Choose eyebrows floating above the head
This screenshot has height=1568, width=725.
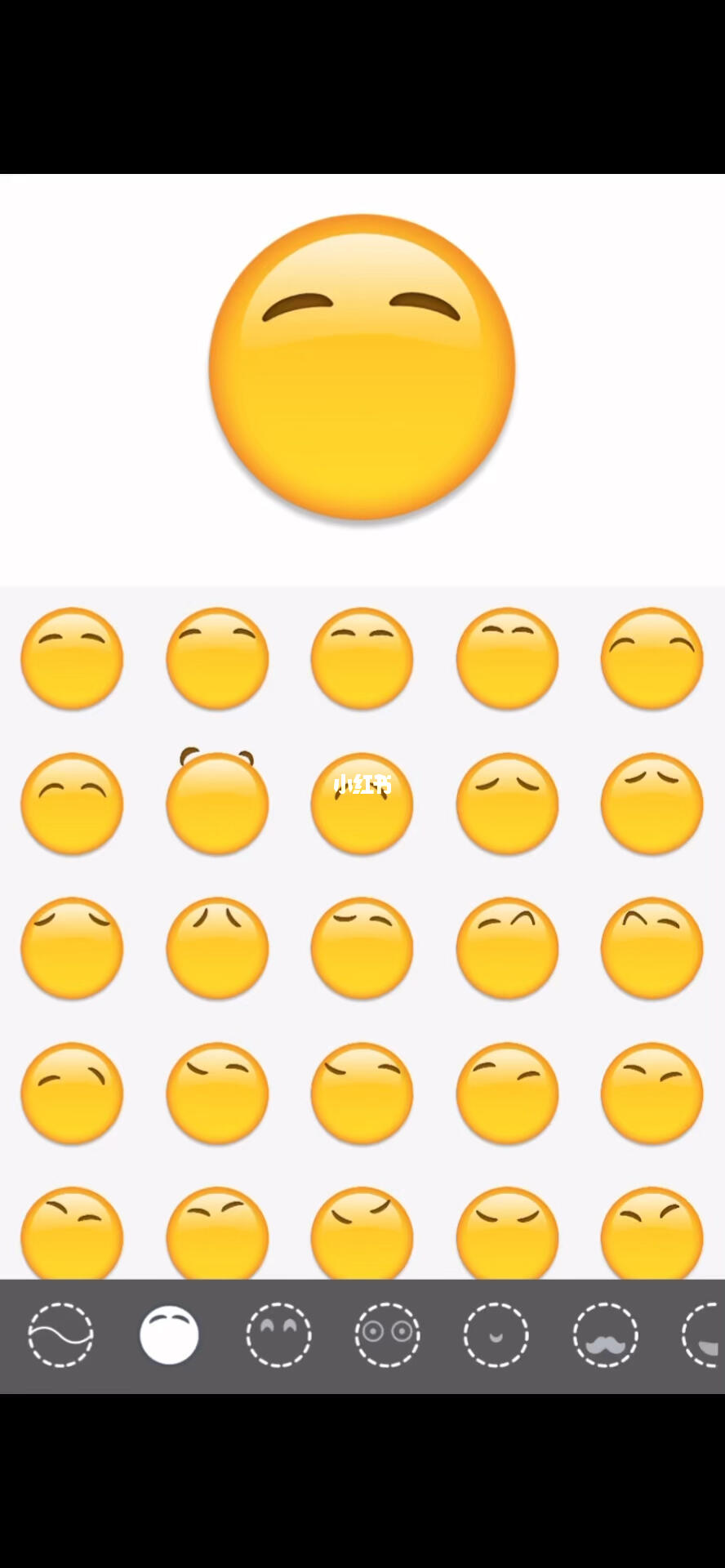click(x=217, y=804)
